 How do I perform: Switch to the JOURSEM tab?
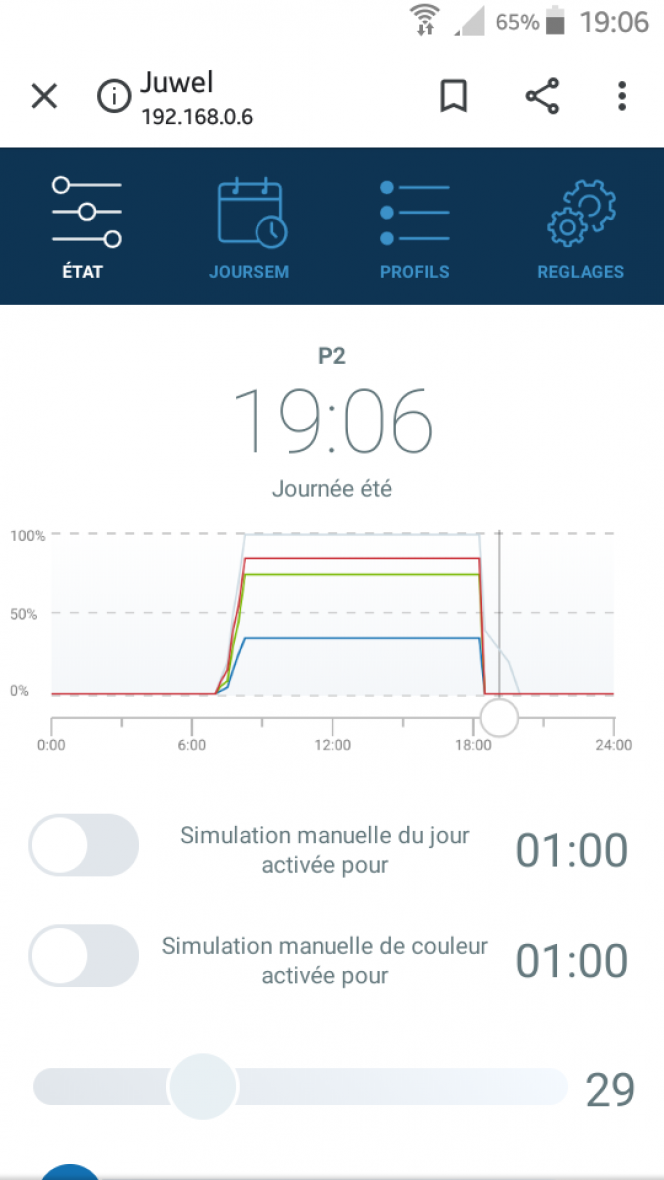point(249,228)
